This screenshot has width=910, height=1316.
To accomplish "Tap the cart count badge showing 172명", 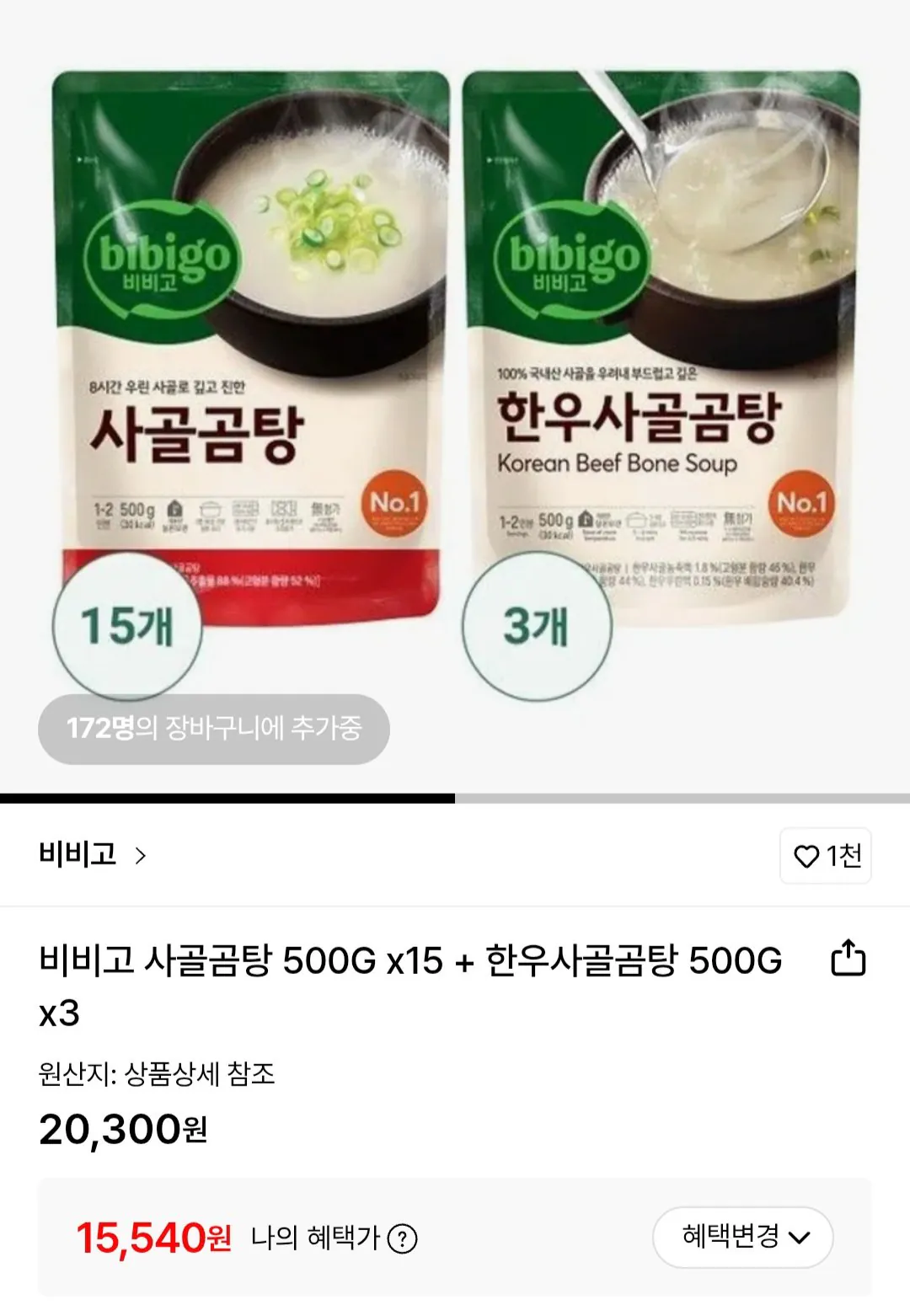I will click(215, 726).
